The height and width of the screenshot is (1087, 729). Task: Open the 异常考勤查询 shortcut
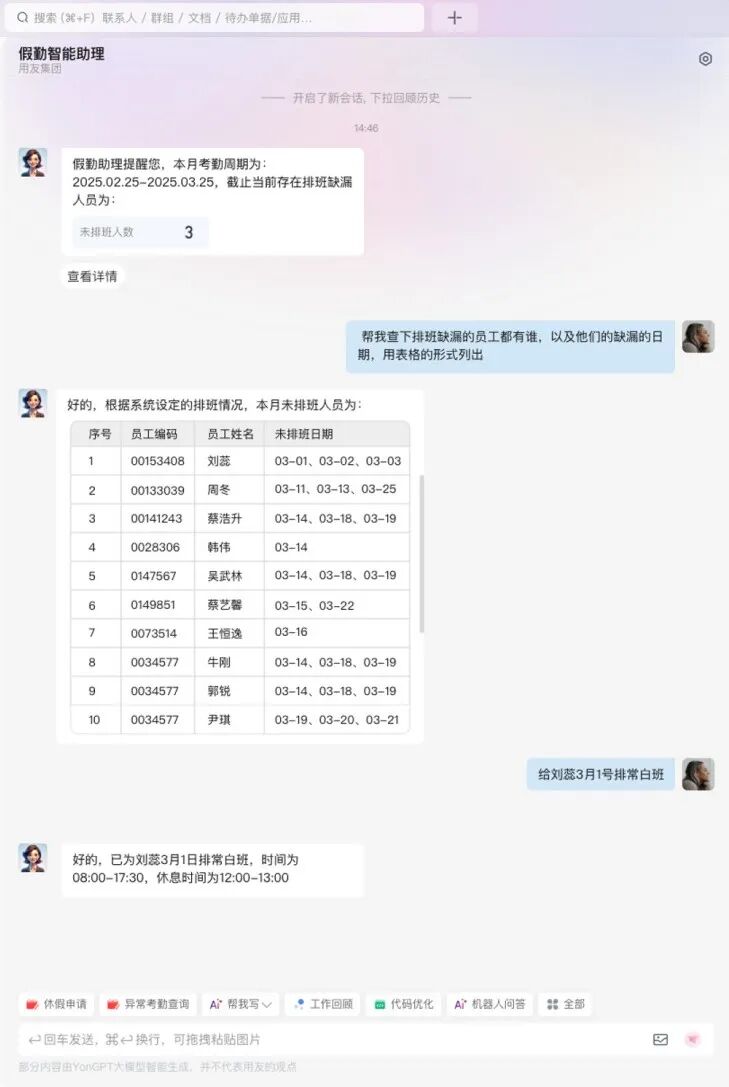(x=148, y=1004)
